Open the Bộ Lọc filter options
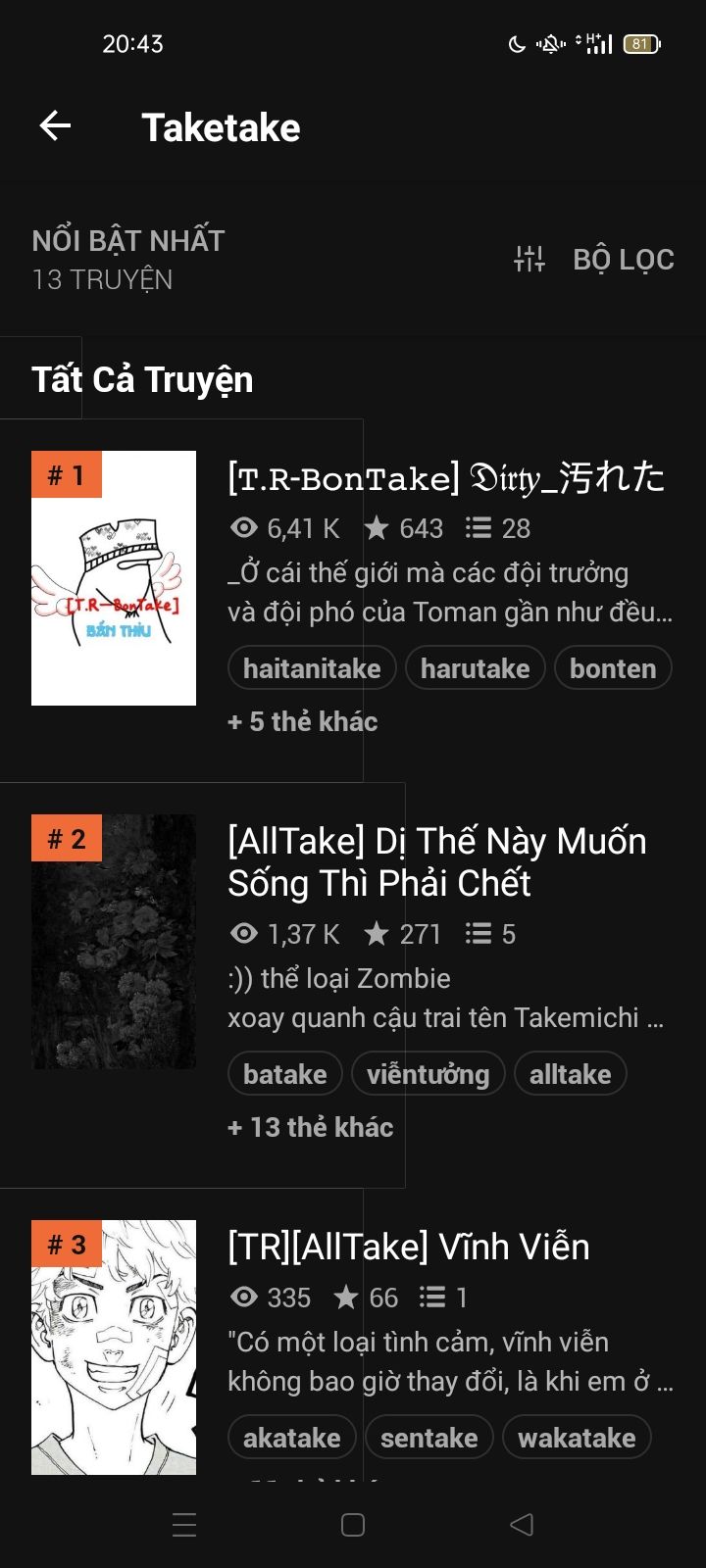Viewport: 706px width, 1568px height. (x=594, y=259)
